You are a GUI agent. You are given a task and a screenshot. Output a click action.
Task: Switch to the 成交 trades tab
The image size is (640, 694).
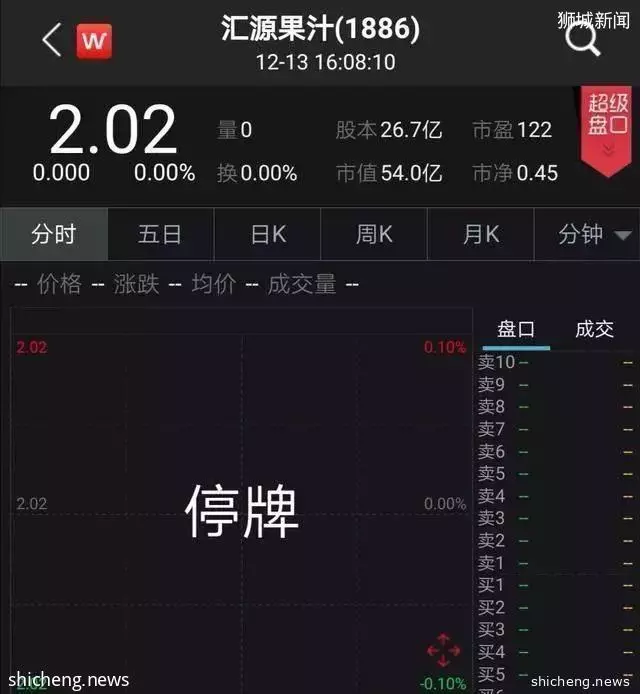click(x=594, y=329)
